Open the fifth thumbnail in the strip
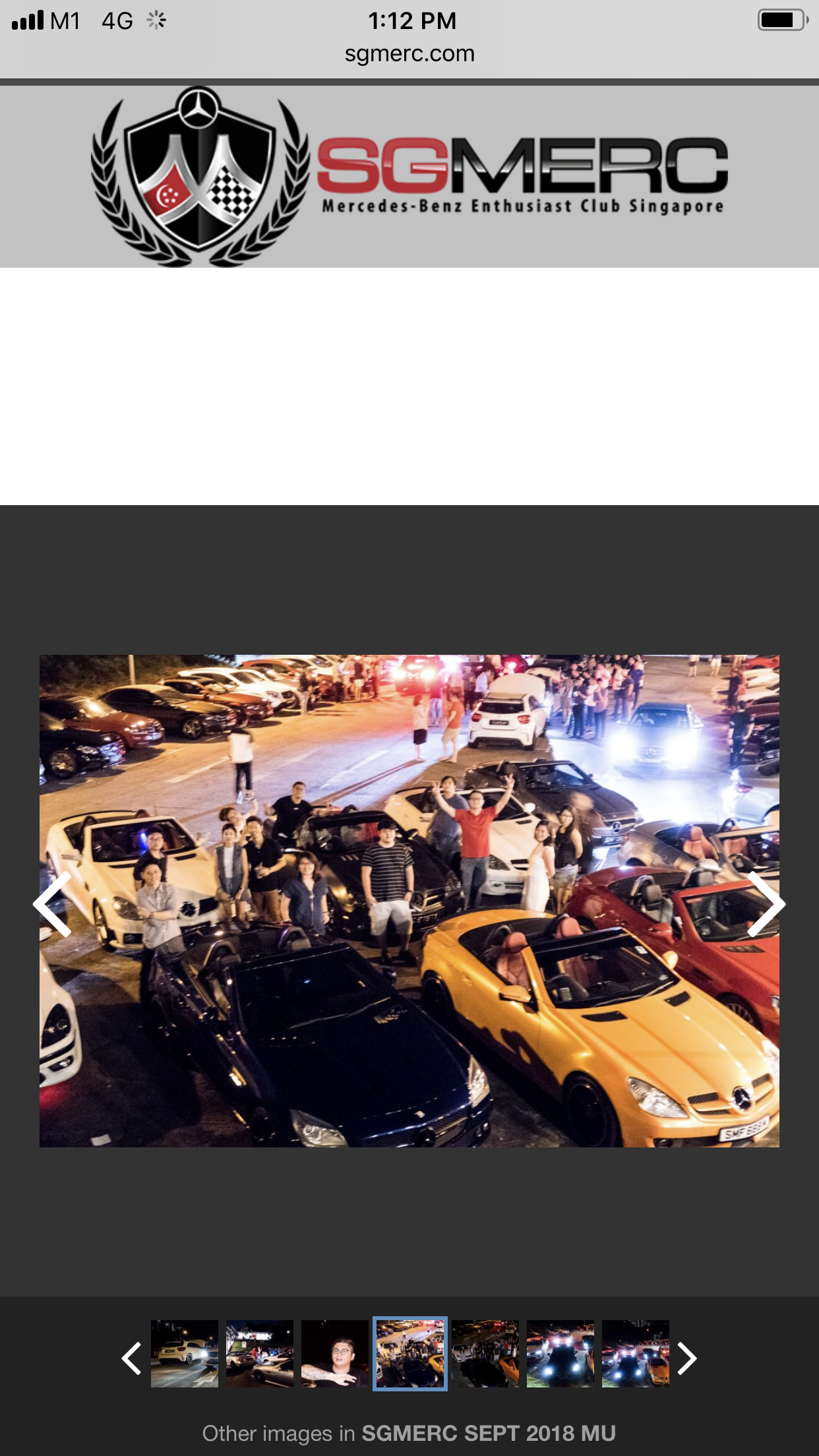This screenshot has height=1456, width=819. 485,1354
